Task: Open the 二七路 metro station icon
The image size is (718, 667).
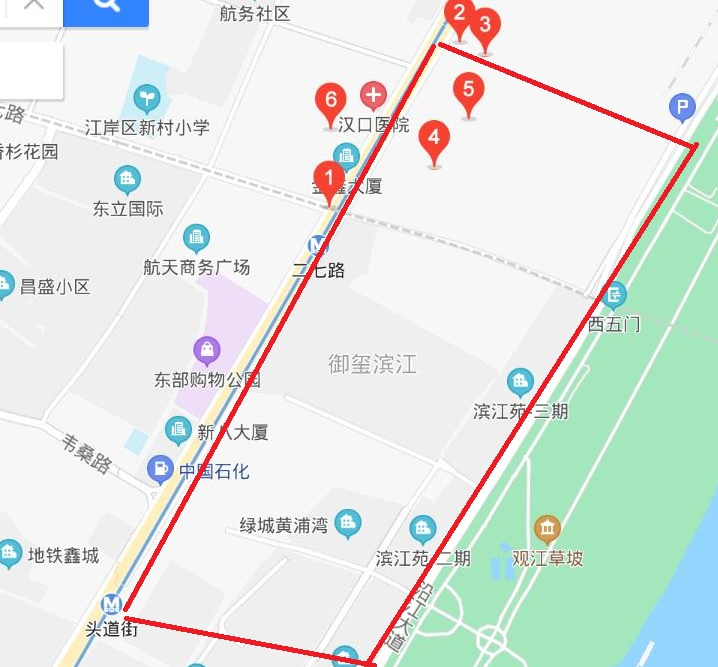Action: point(318,244)
